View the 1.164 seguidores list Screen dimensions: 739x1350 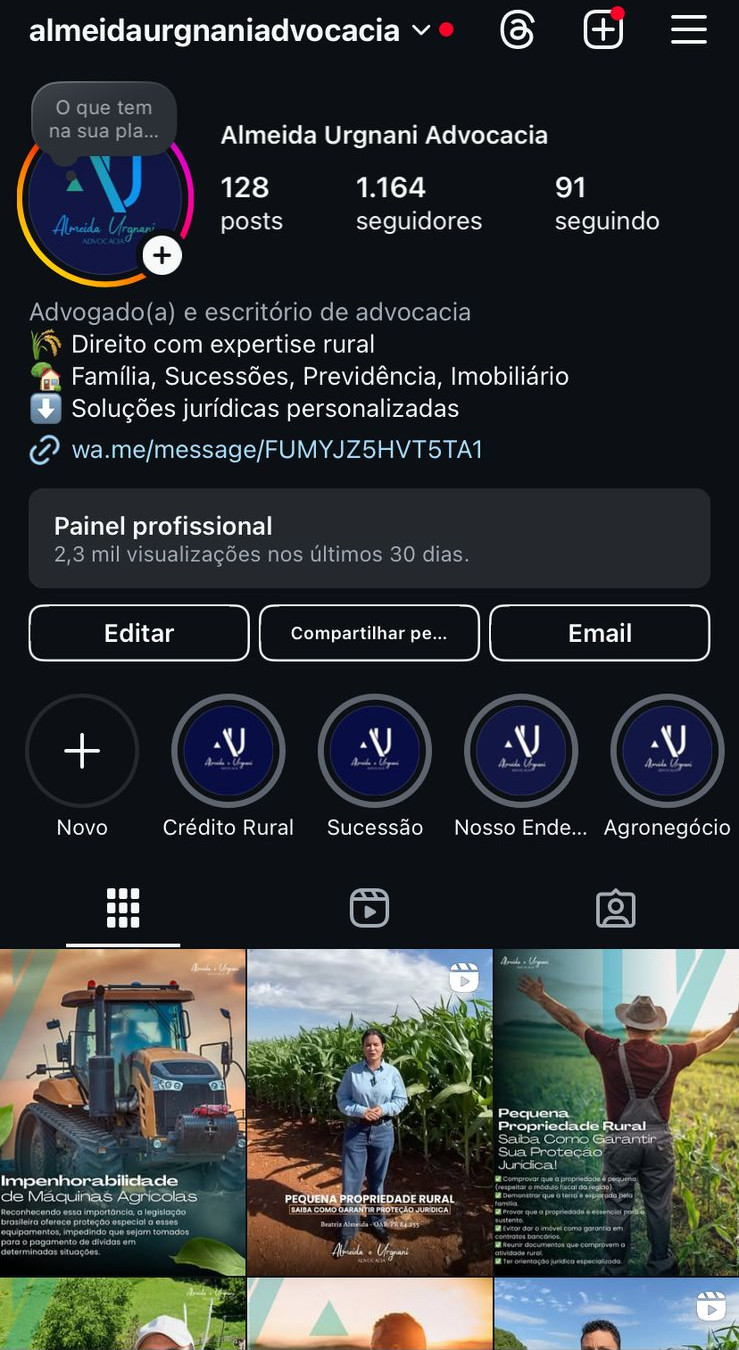(x=418, y=203)
